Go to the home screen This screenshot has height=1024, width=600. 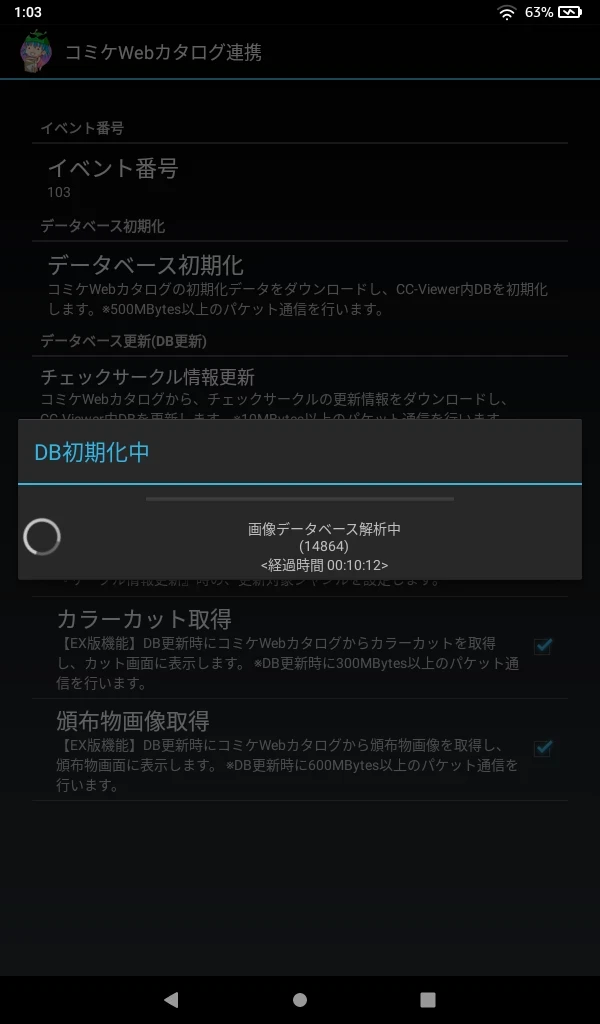300,999
